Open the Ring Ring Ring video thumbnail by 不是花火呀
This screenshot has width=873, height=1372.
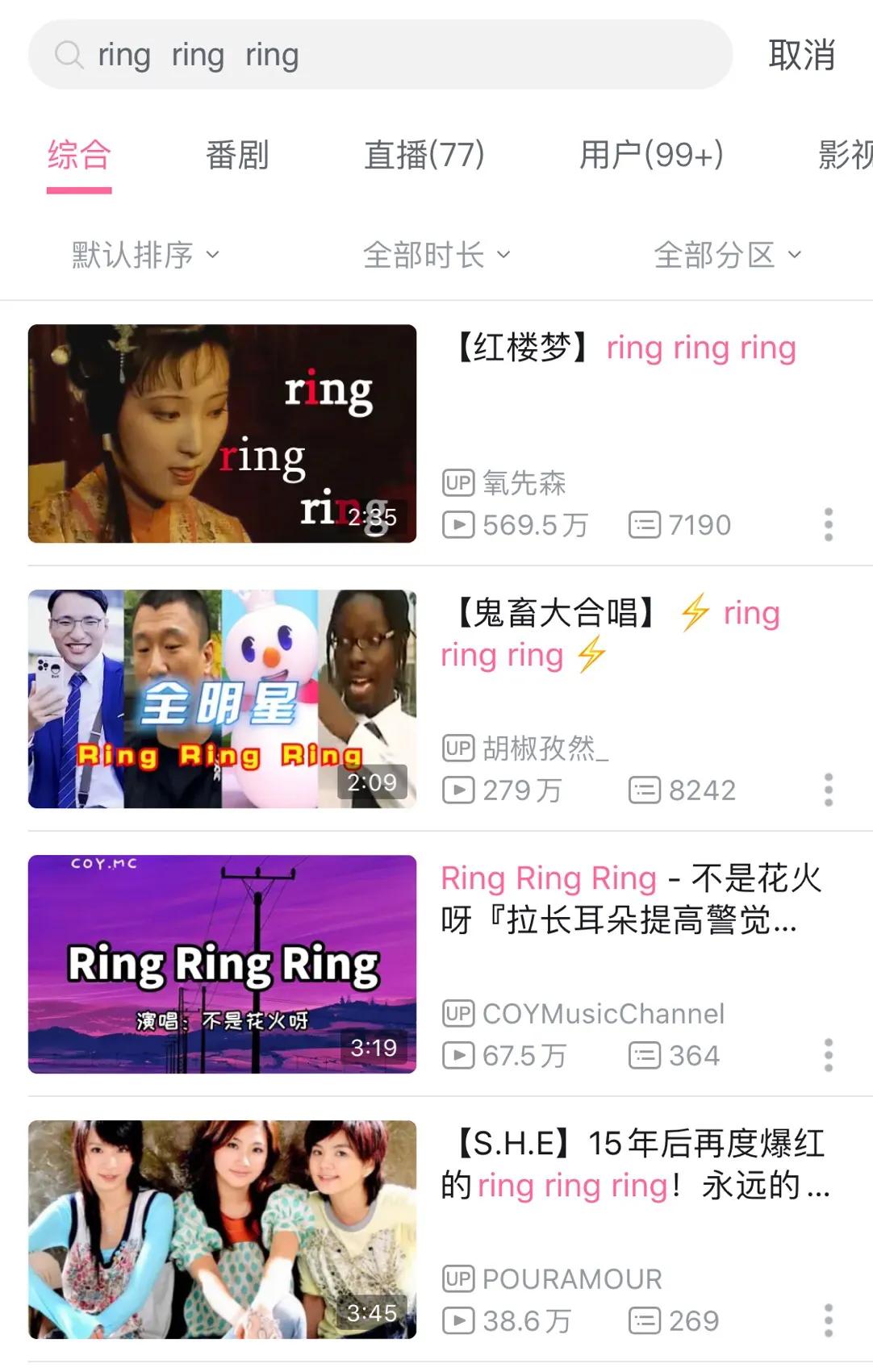(223, 965)
